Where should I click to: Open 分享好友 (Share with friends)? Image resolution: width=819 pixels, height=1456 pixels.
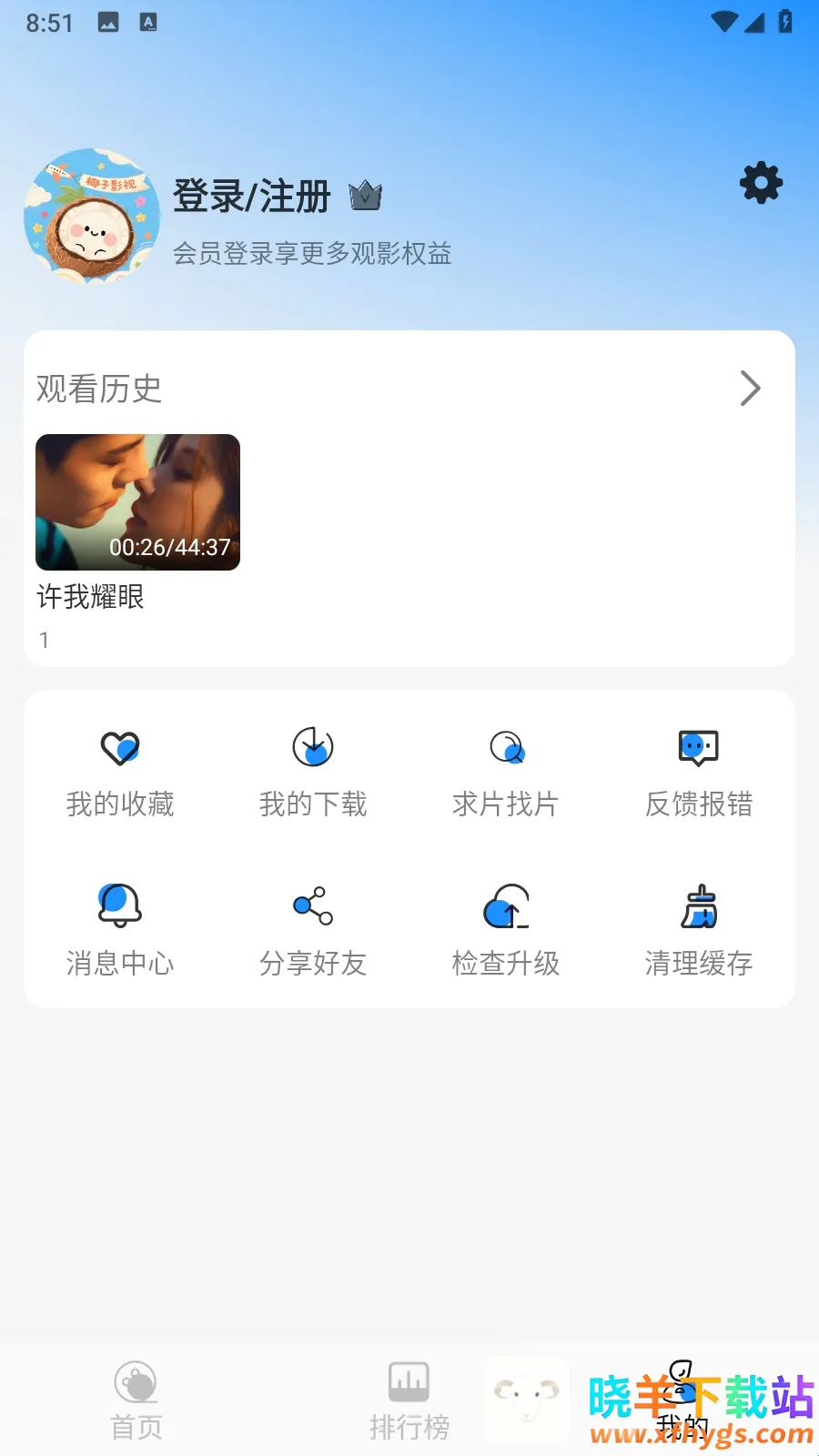[313, 928]
